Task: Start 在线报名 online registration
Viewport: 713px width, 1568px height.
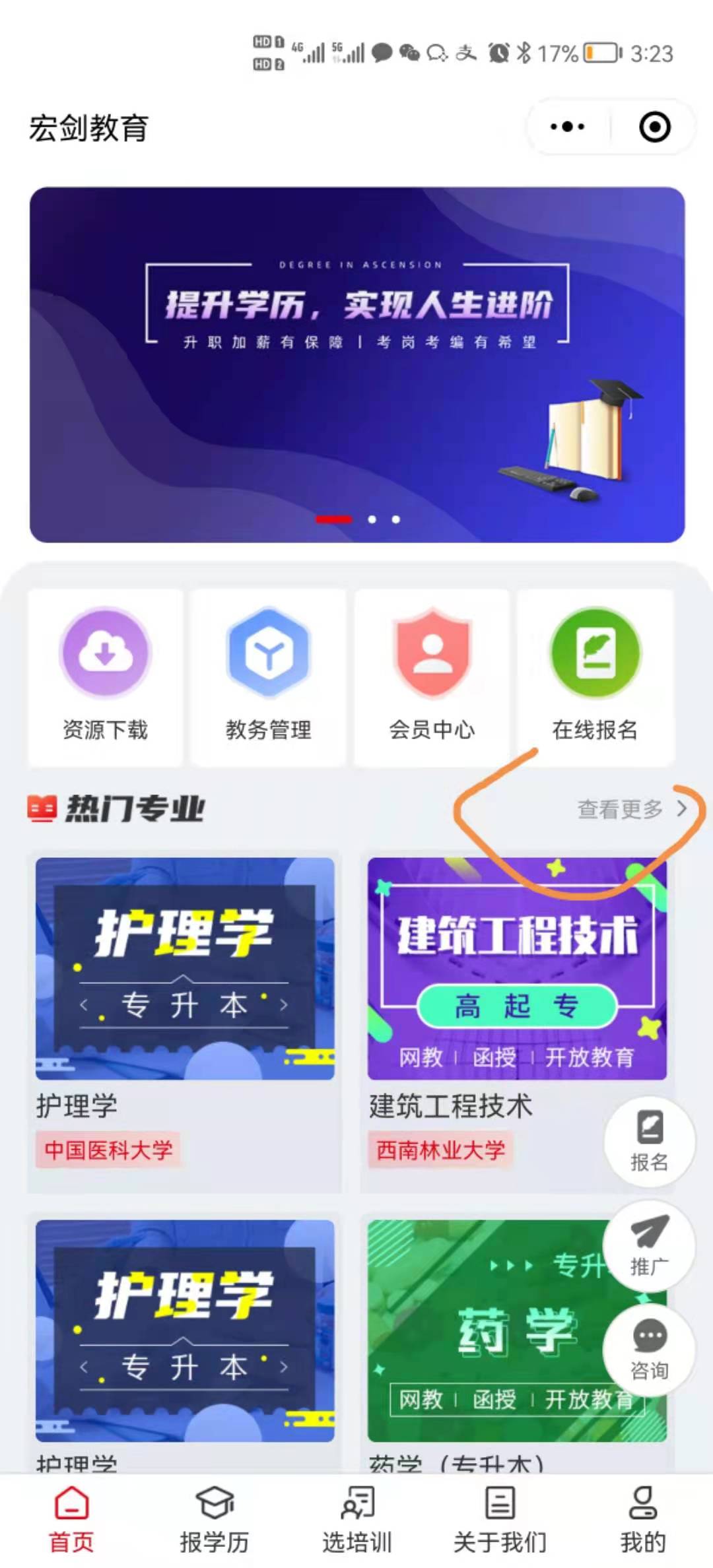Action: click(595, 676)
